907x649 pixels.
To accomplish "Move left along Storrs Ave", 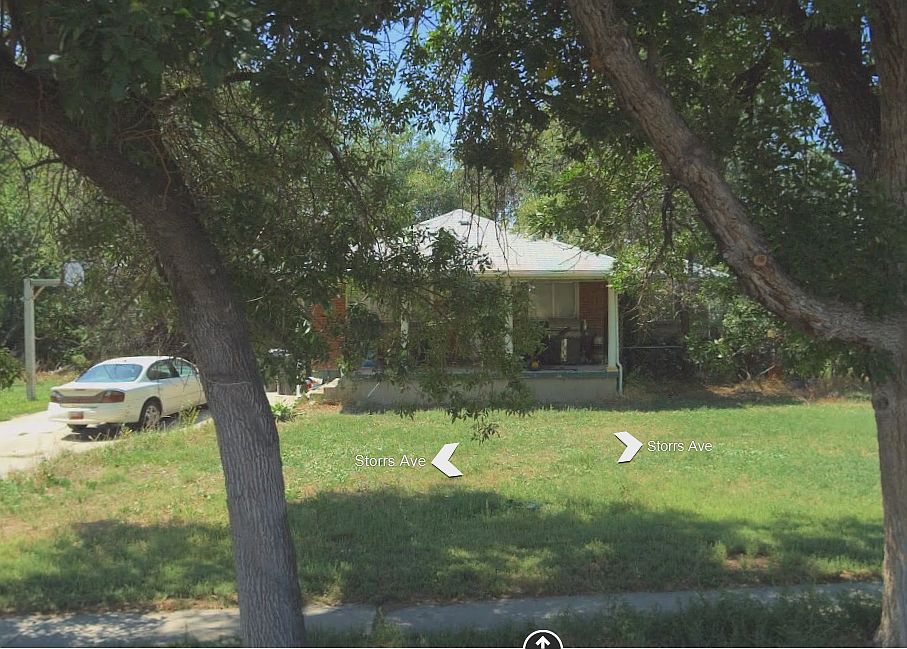I will coord(446,460).
